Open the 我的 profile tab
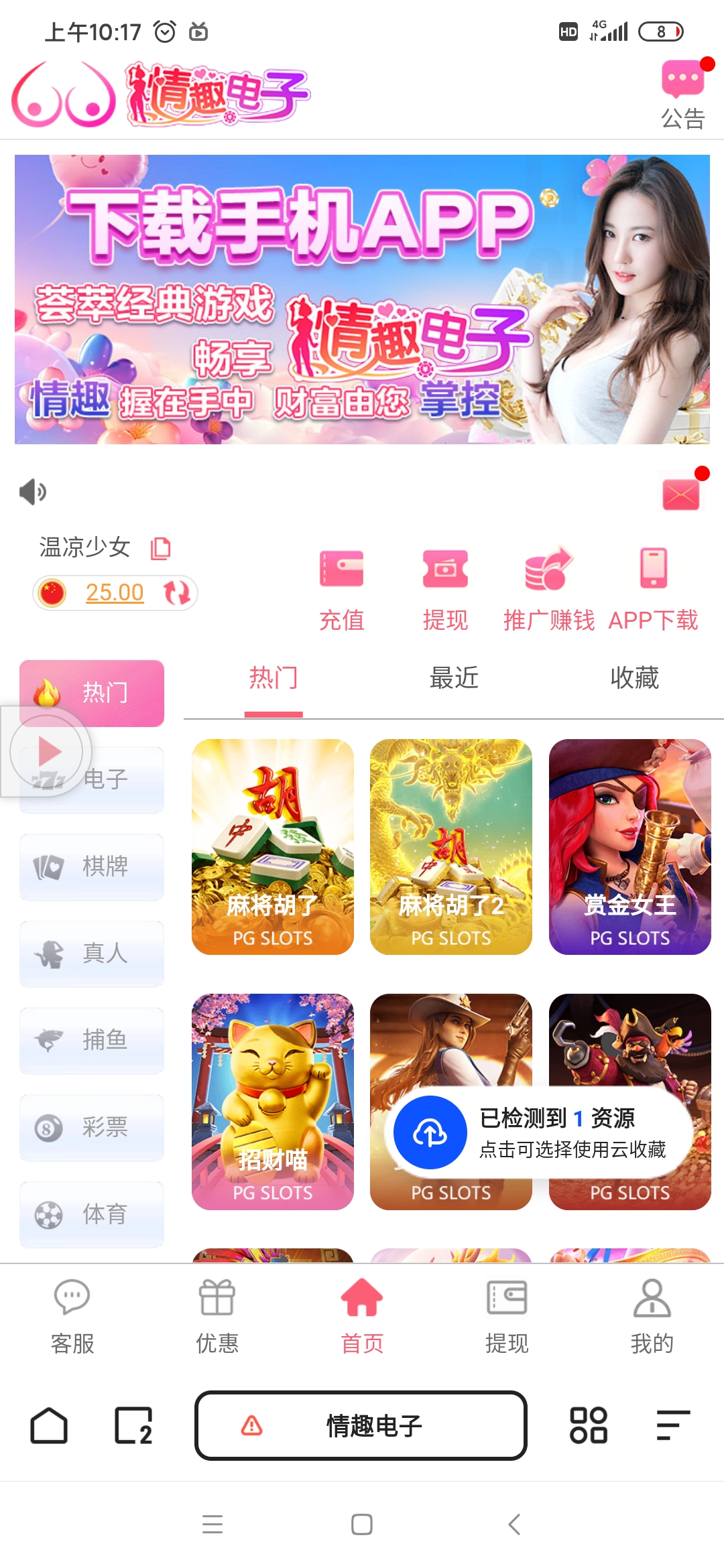The width and height of the screenshot is (724, 1568). [652, 1316]
